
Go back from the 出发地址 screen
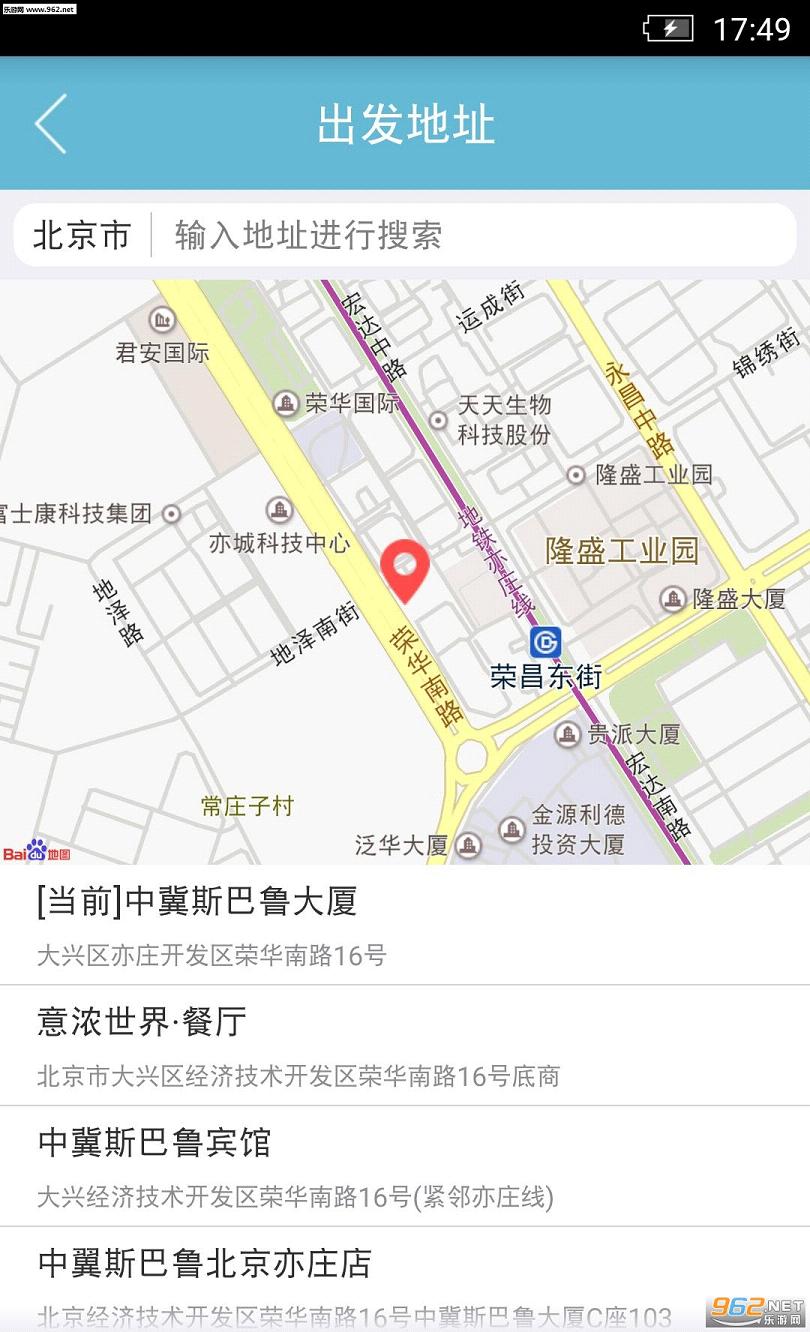[x=51, y=124]
